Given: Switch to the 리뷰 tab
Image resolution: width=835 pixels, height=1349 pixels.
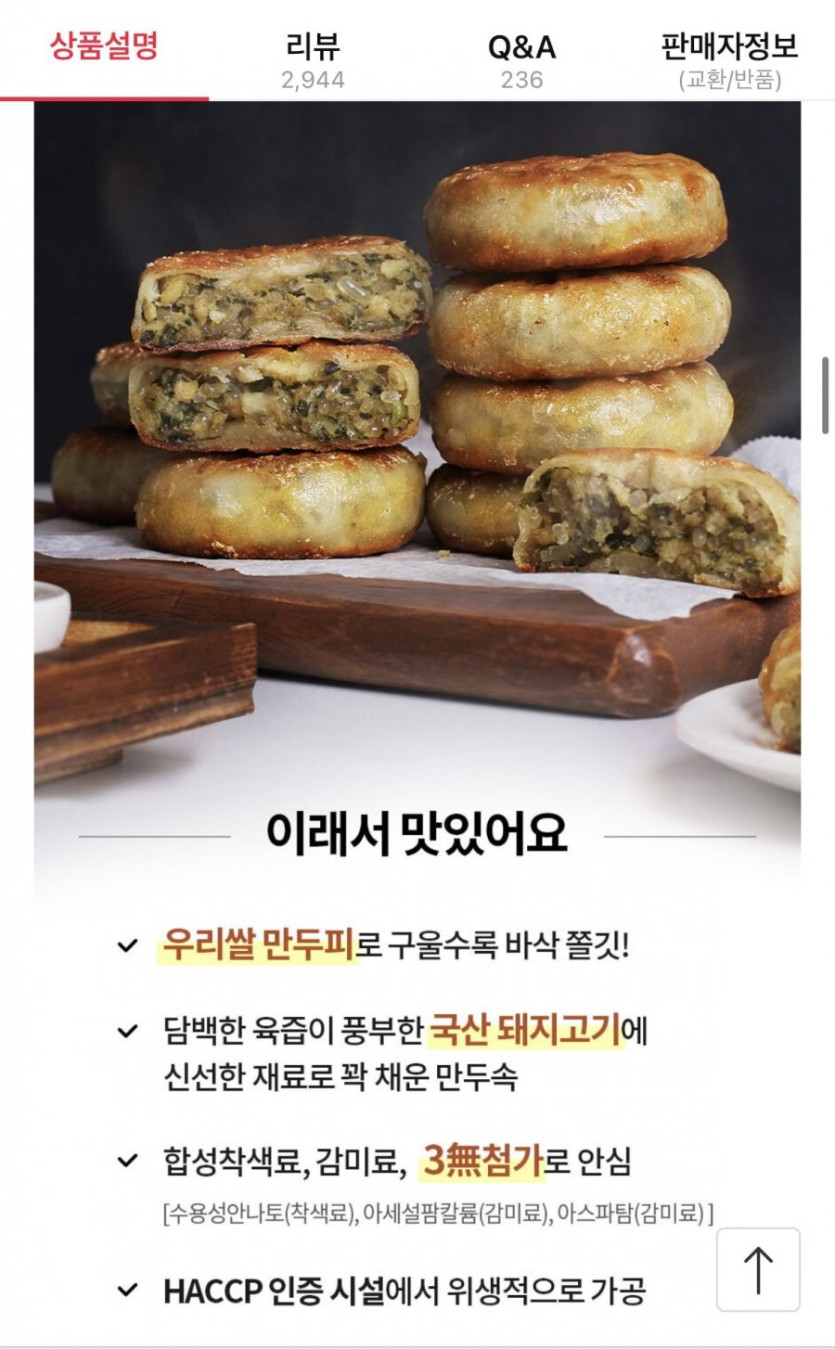Looking at the screenshot, I should [x=313, y=60].
